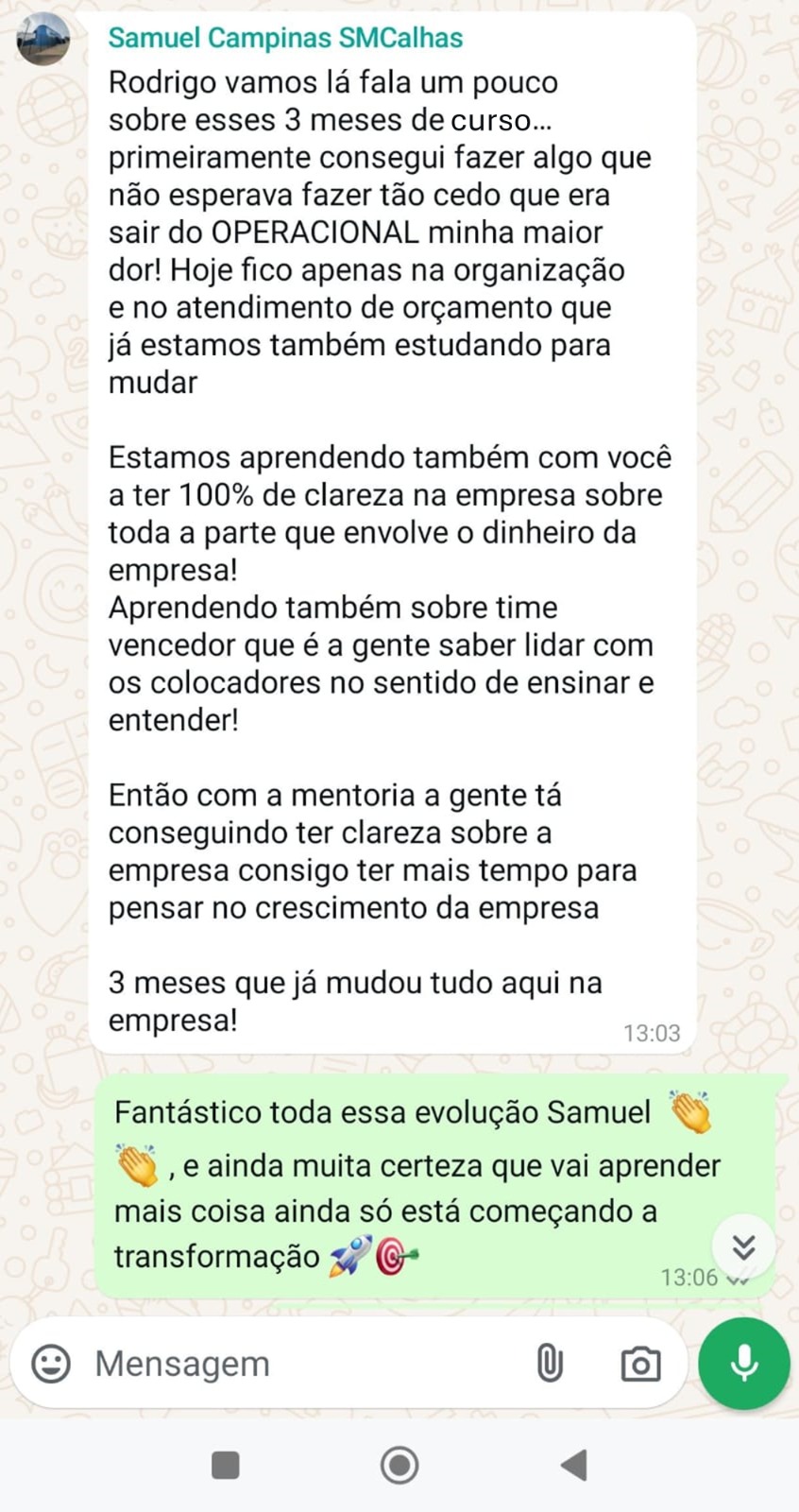Jump to latest messages arrow

click(744, 1247)
